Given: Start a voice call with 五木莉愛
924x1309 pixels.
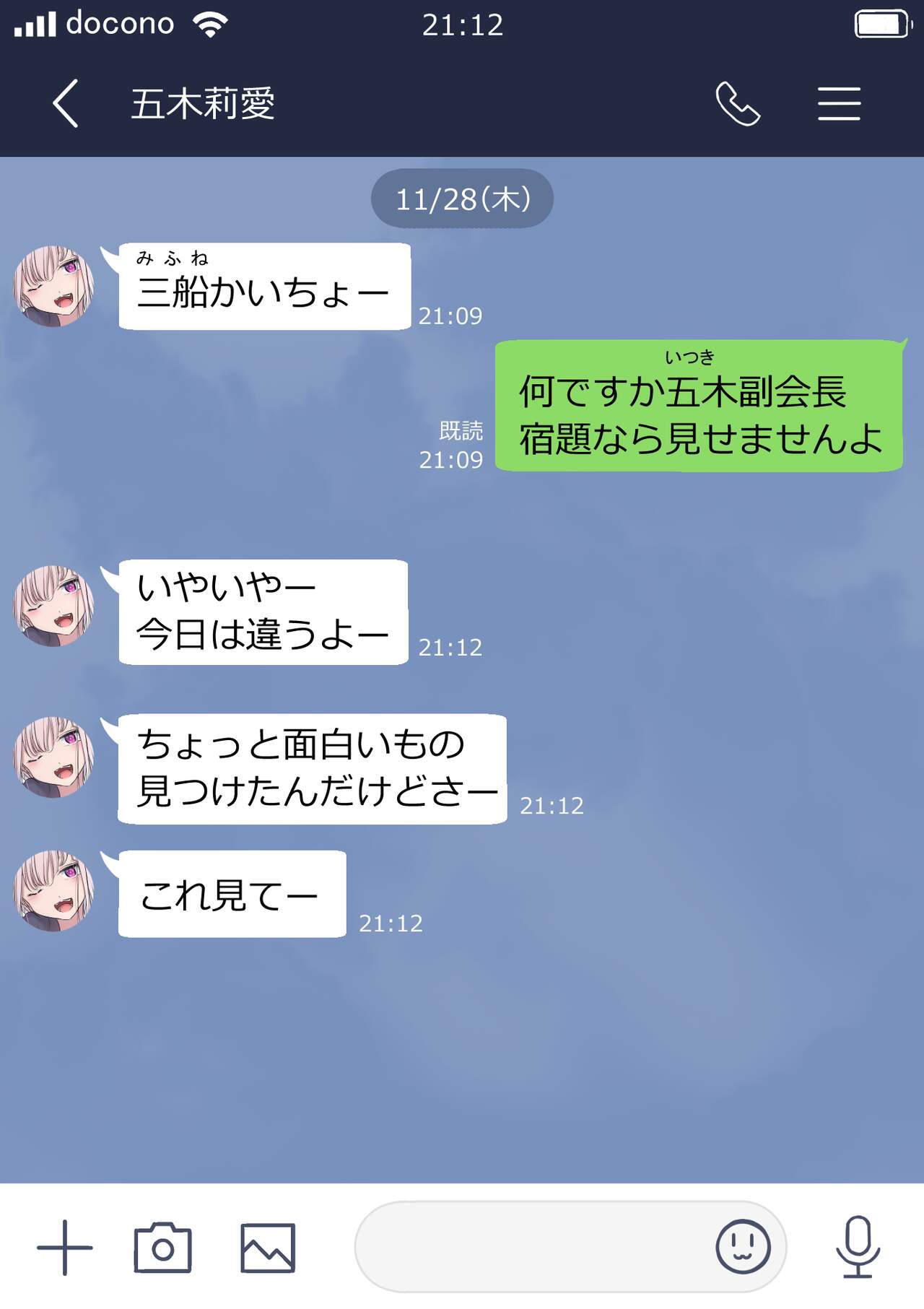Looking at the screenshot, I should pyautogui.click(x=737, y=104).
